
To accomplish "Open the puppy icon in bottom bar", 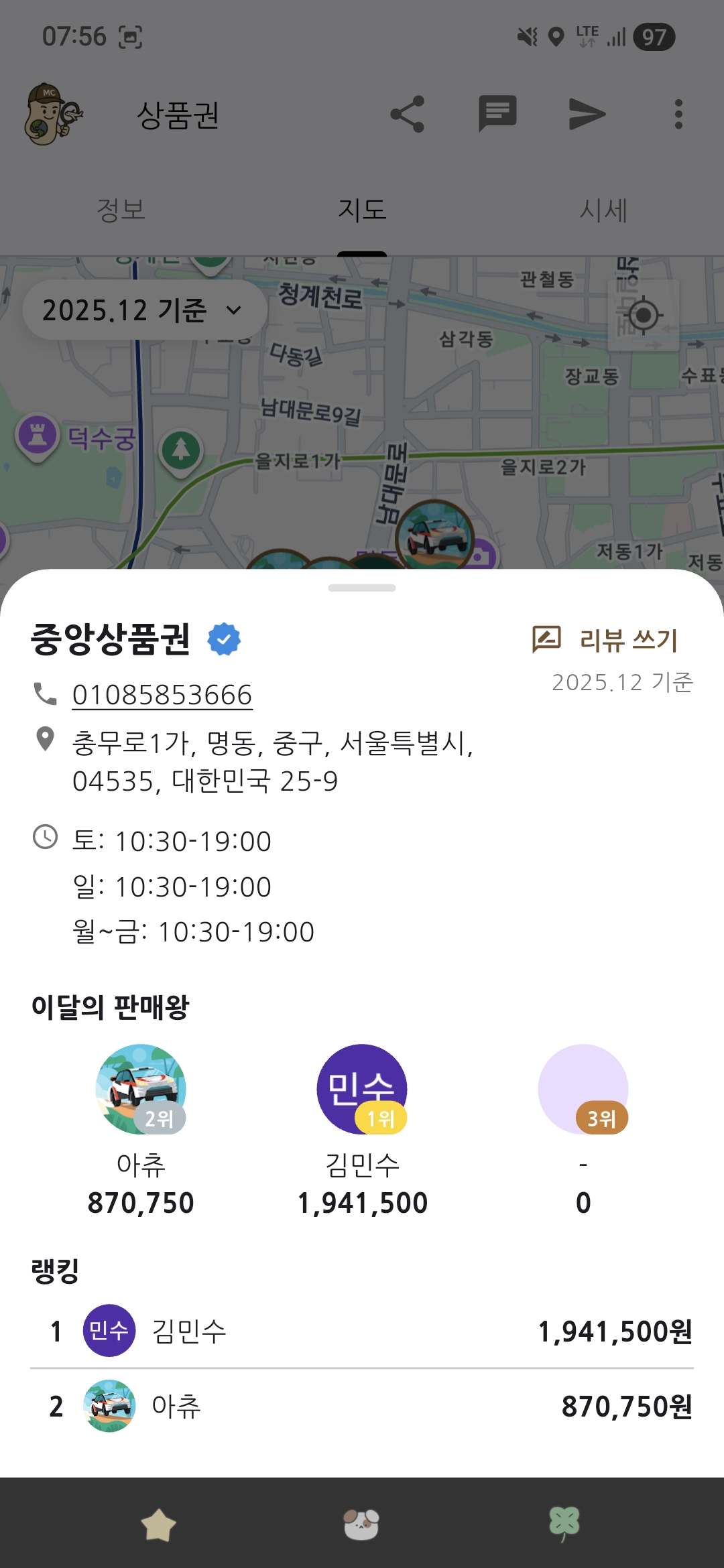I will click(x=361, y=1524).
